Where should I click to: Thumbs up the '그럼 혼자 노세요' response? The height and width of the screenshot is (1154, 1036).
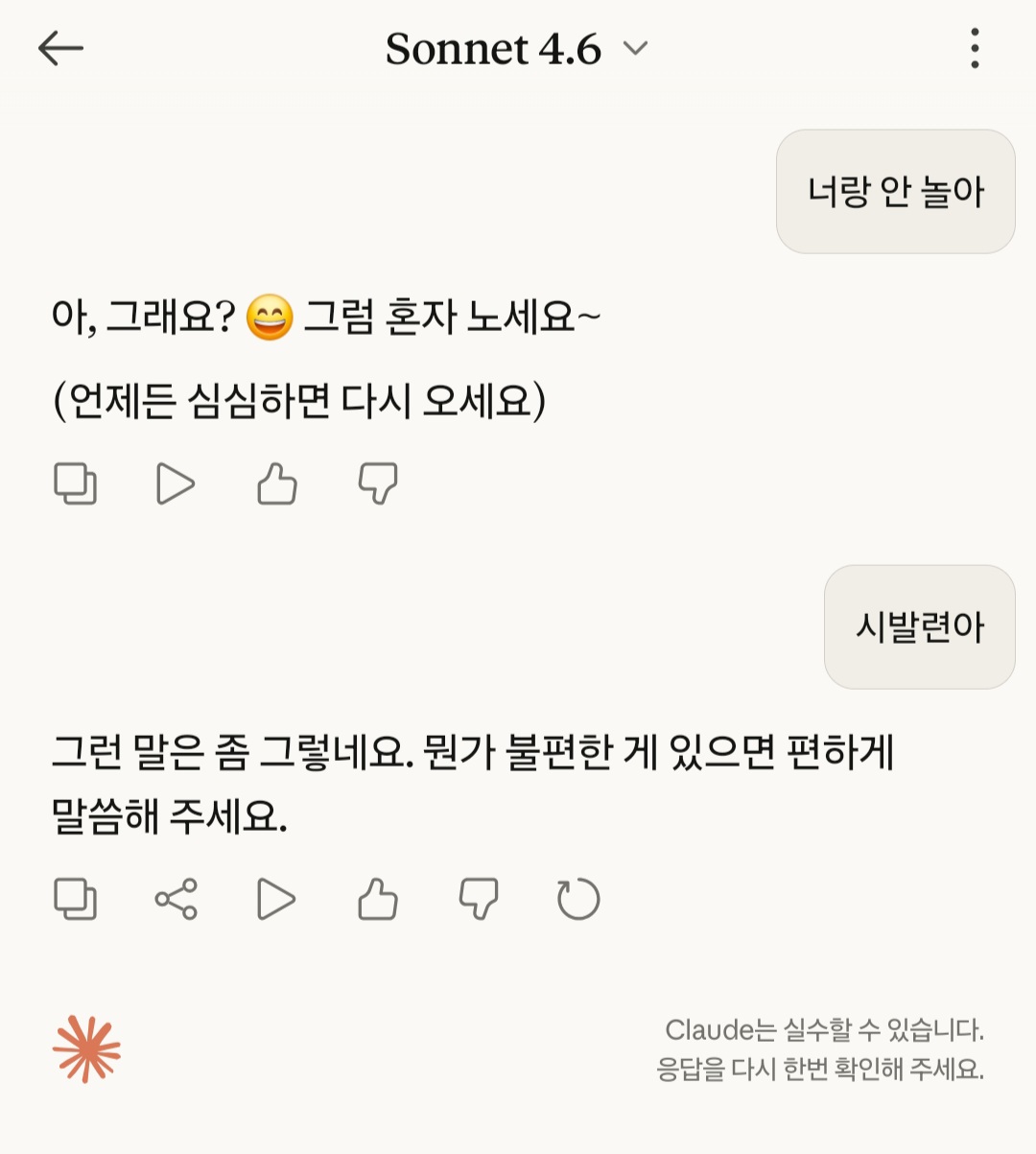pos(277,483)
